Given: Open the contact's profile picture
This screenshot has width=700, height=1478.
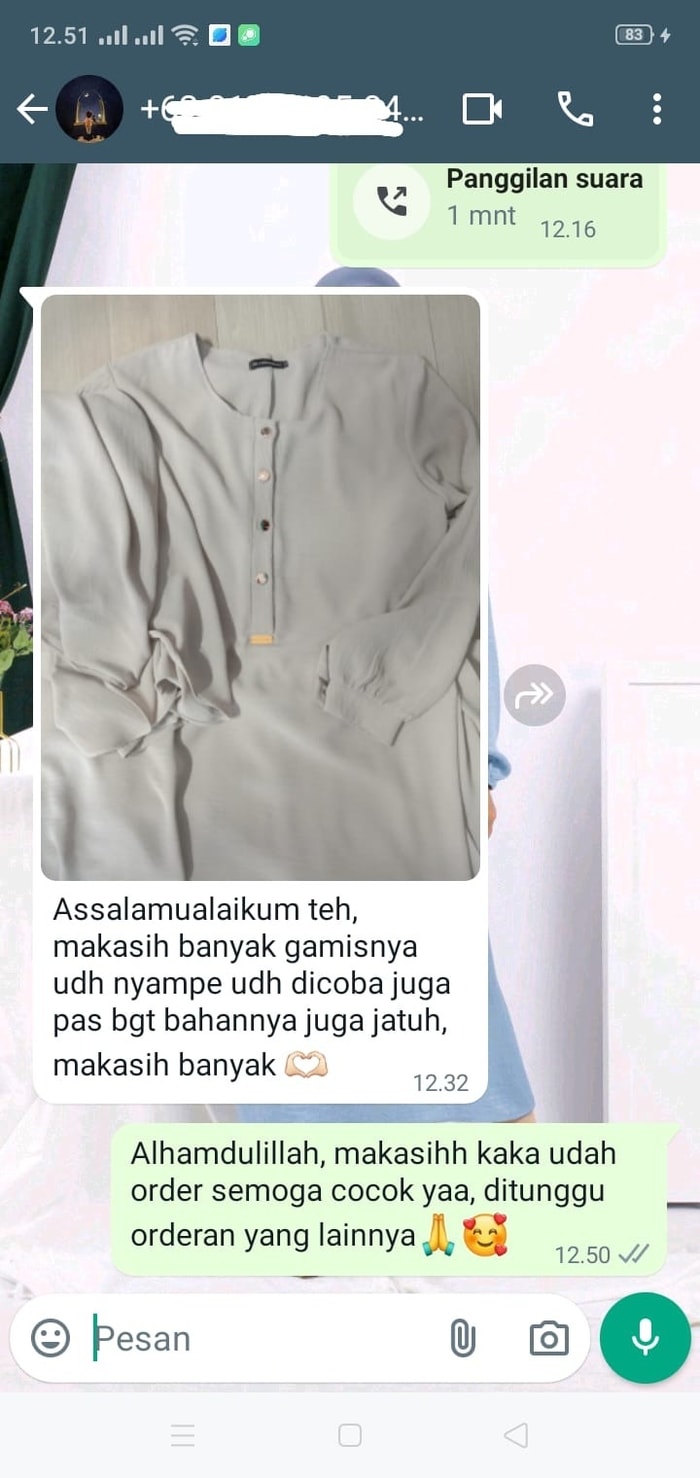Looking at the screenshot, I should 89,109.
